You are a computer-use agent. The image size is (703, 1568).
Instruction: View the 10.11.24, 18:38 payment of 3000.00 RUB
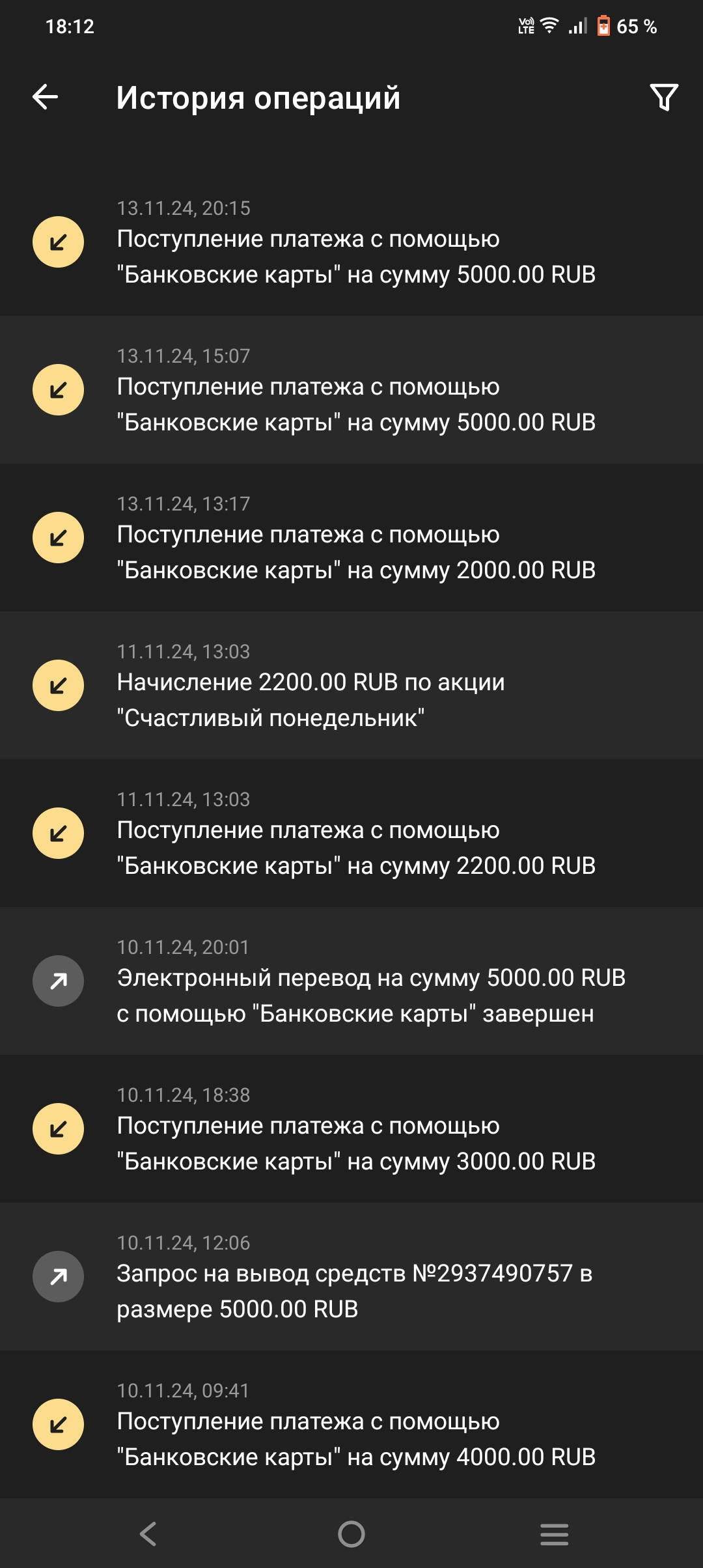click(x=351, y=1129)
